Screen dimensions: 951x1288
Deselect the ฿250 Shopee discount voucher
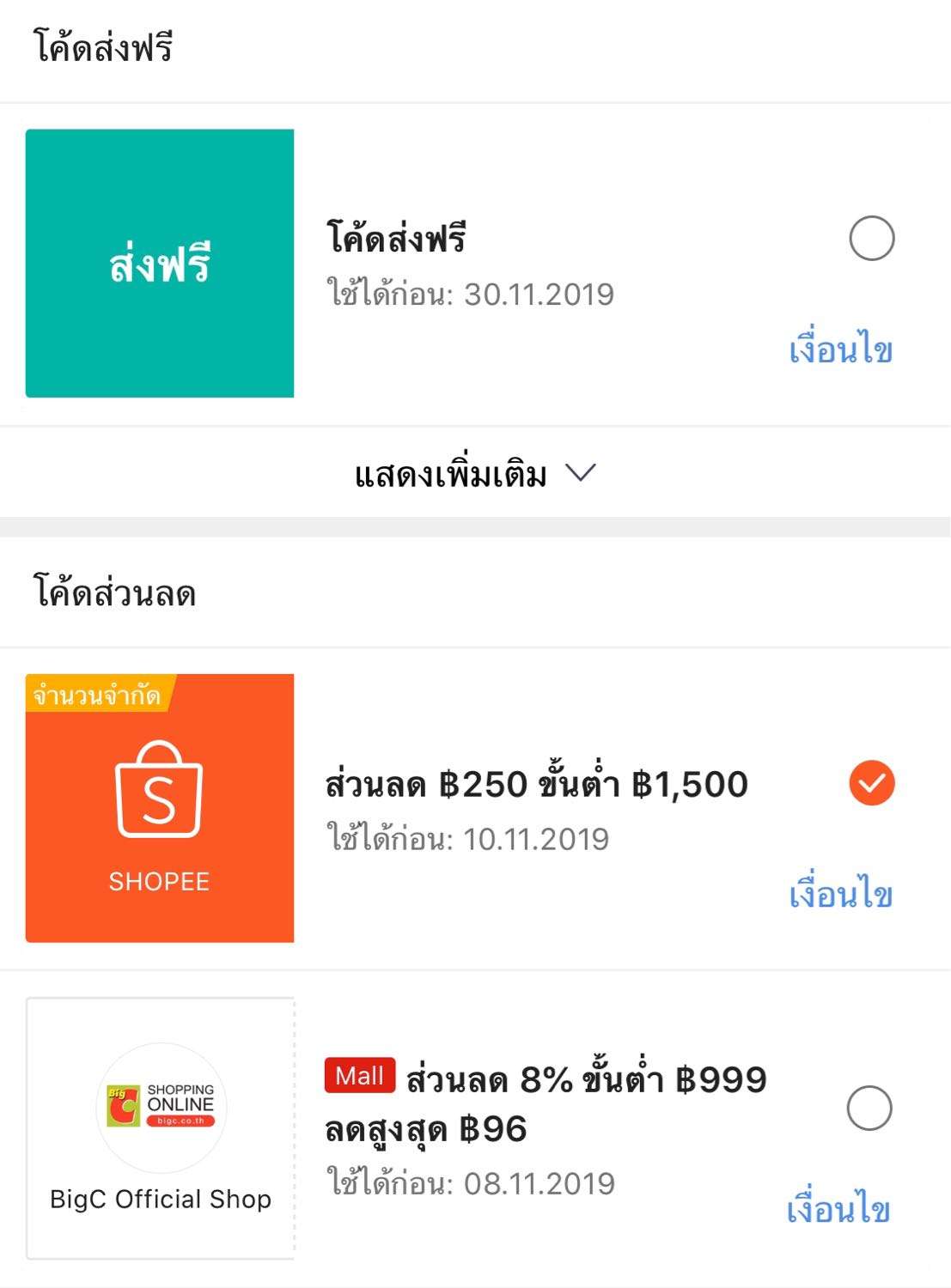coord(871,783)
